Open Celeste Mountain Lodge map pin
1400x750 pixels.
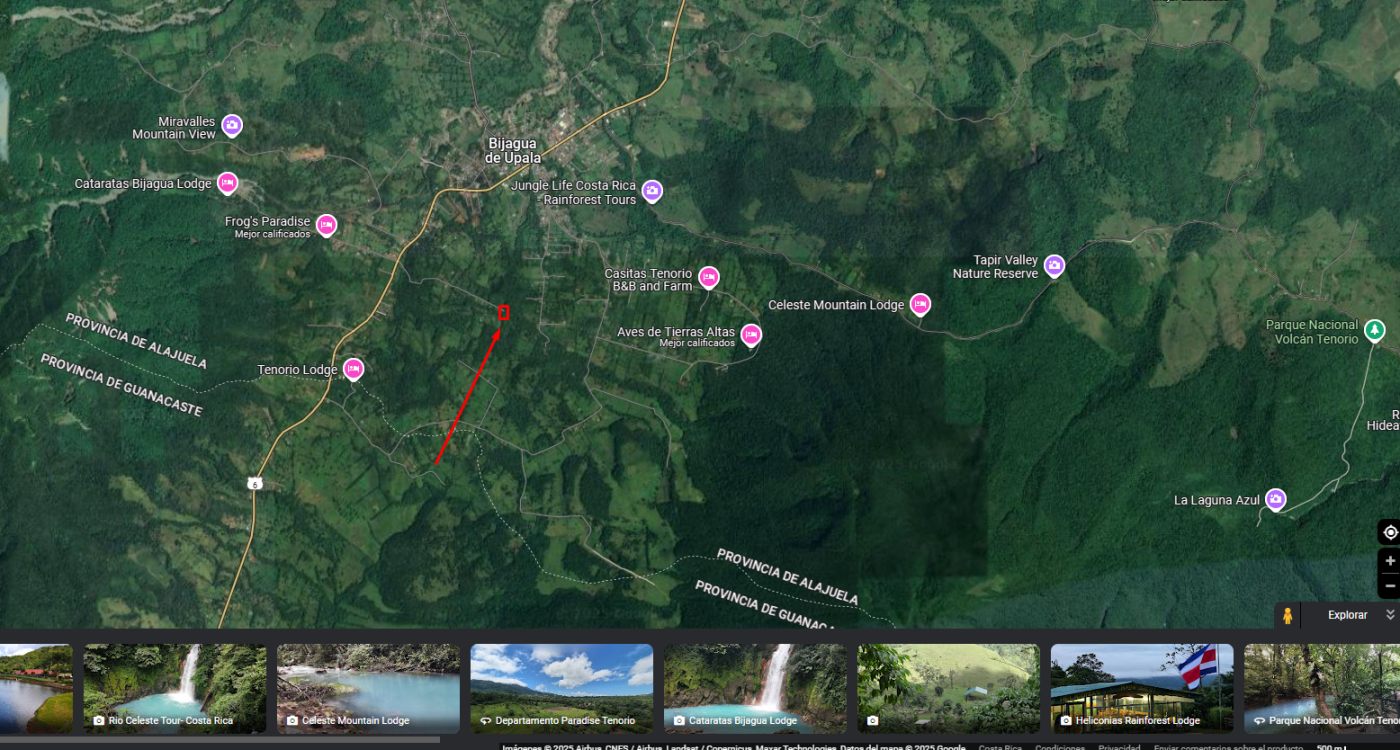[920, 304]
